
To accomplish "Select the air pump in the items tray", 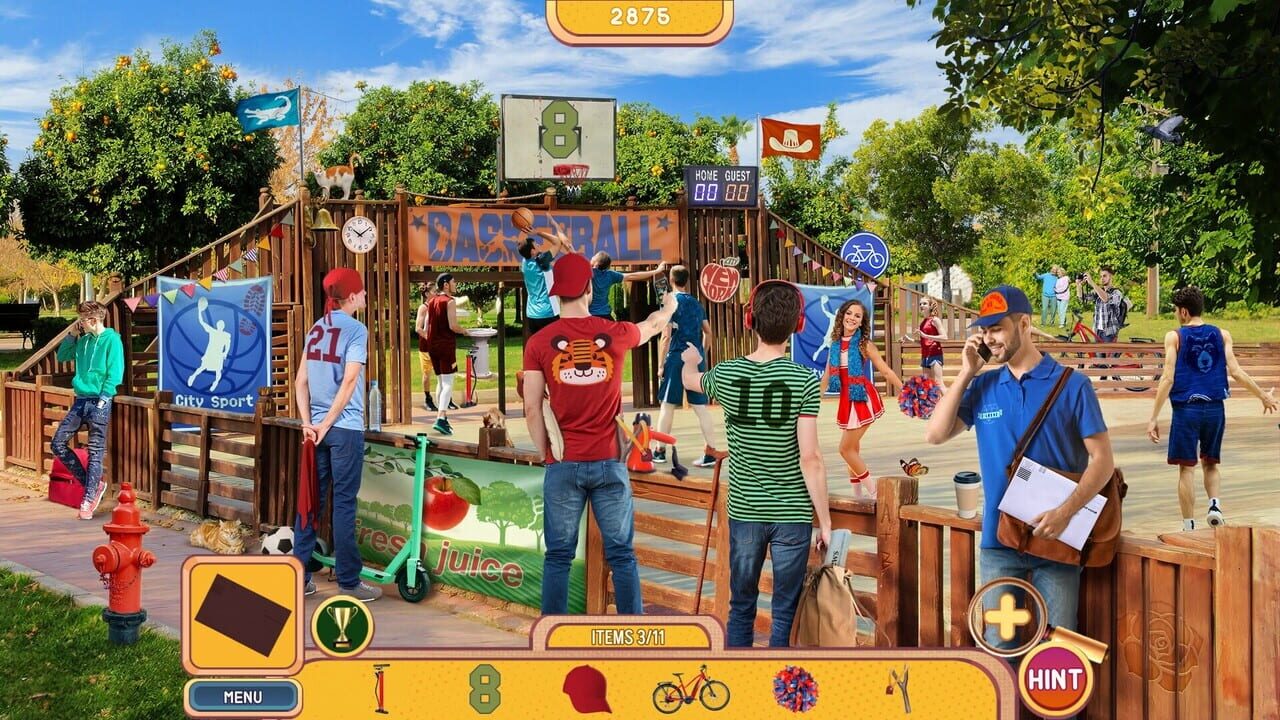I will 380,689.
